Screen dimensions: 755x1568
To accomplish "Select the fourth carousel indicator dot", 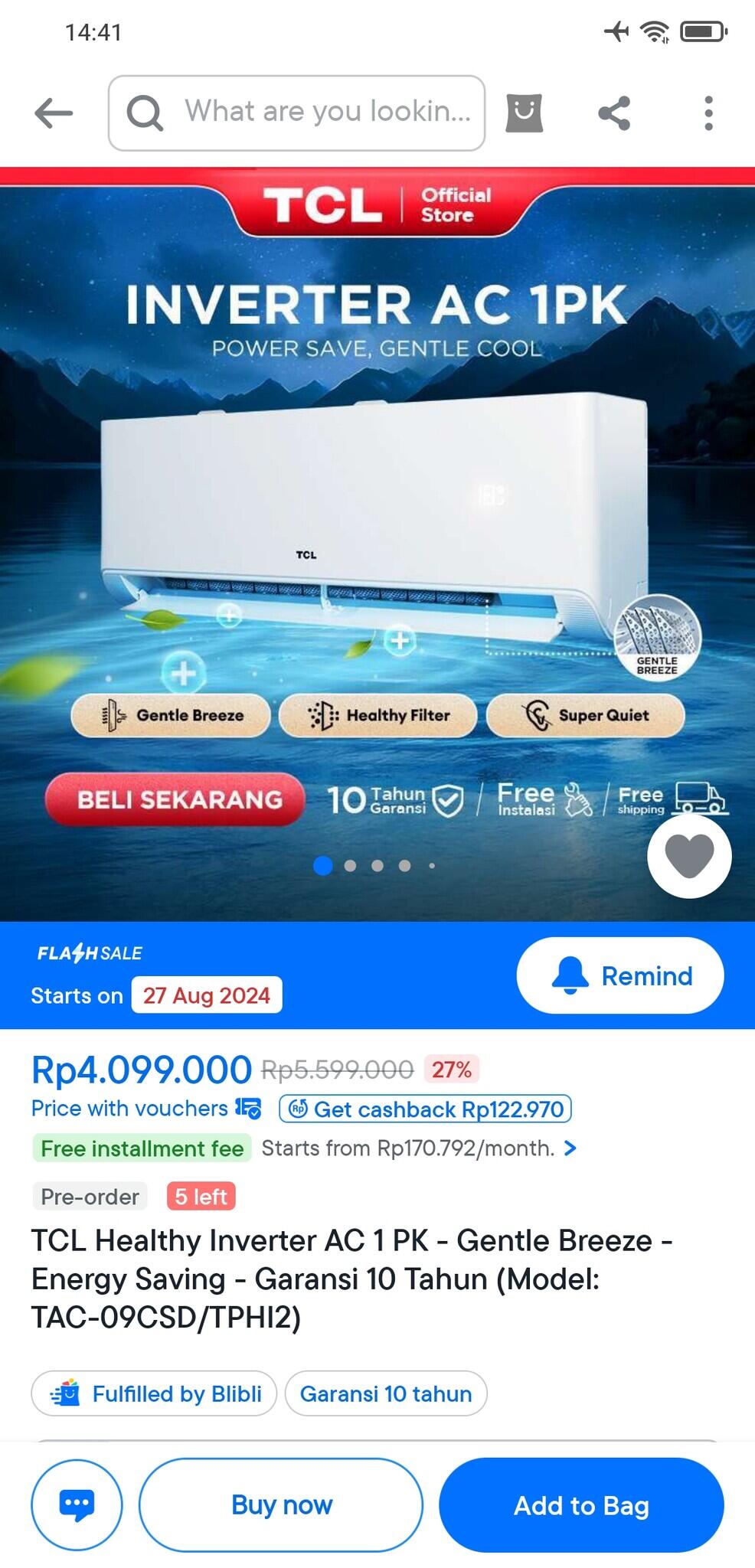I will click(x=405, y=865).
